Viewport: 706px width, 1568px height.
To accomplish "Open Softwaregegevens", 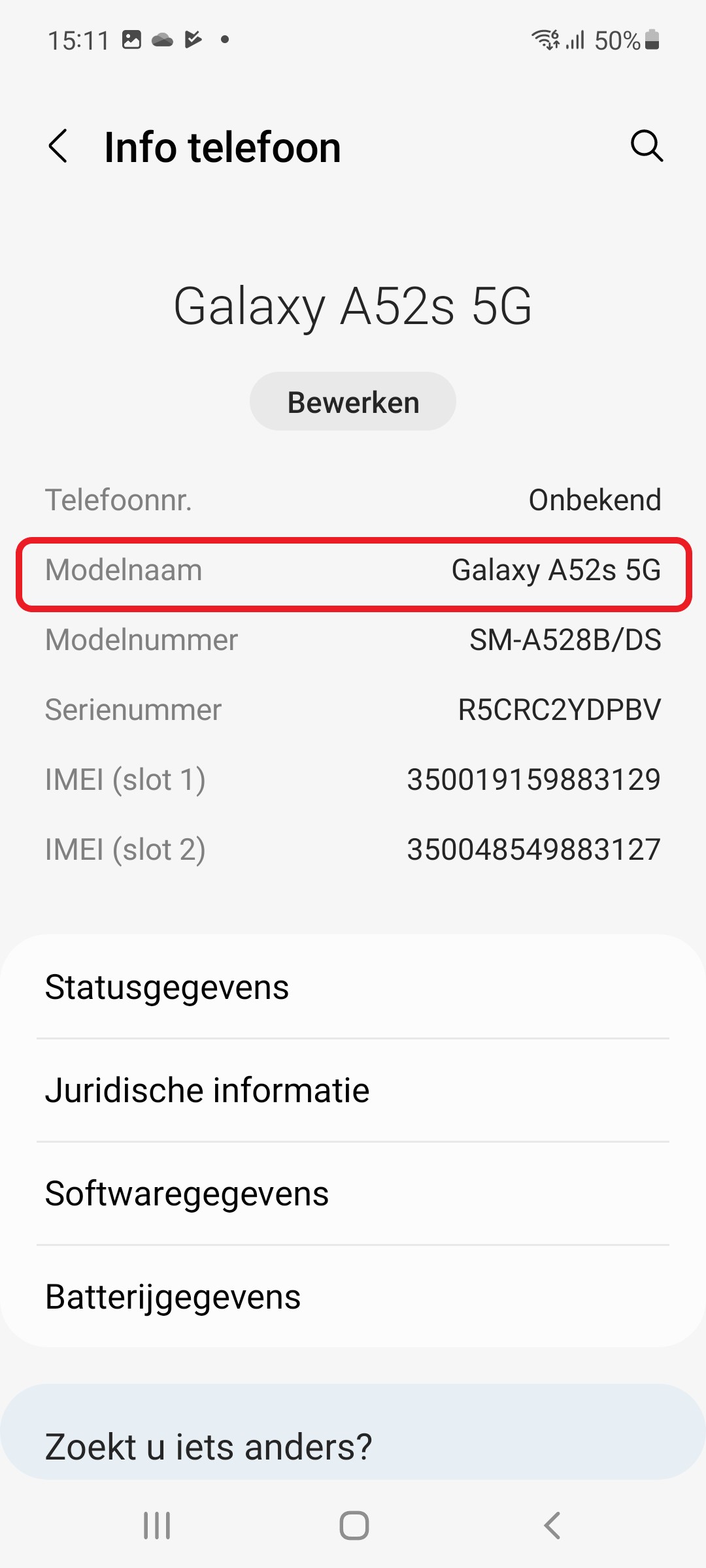I will coord(353,1193).
